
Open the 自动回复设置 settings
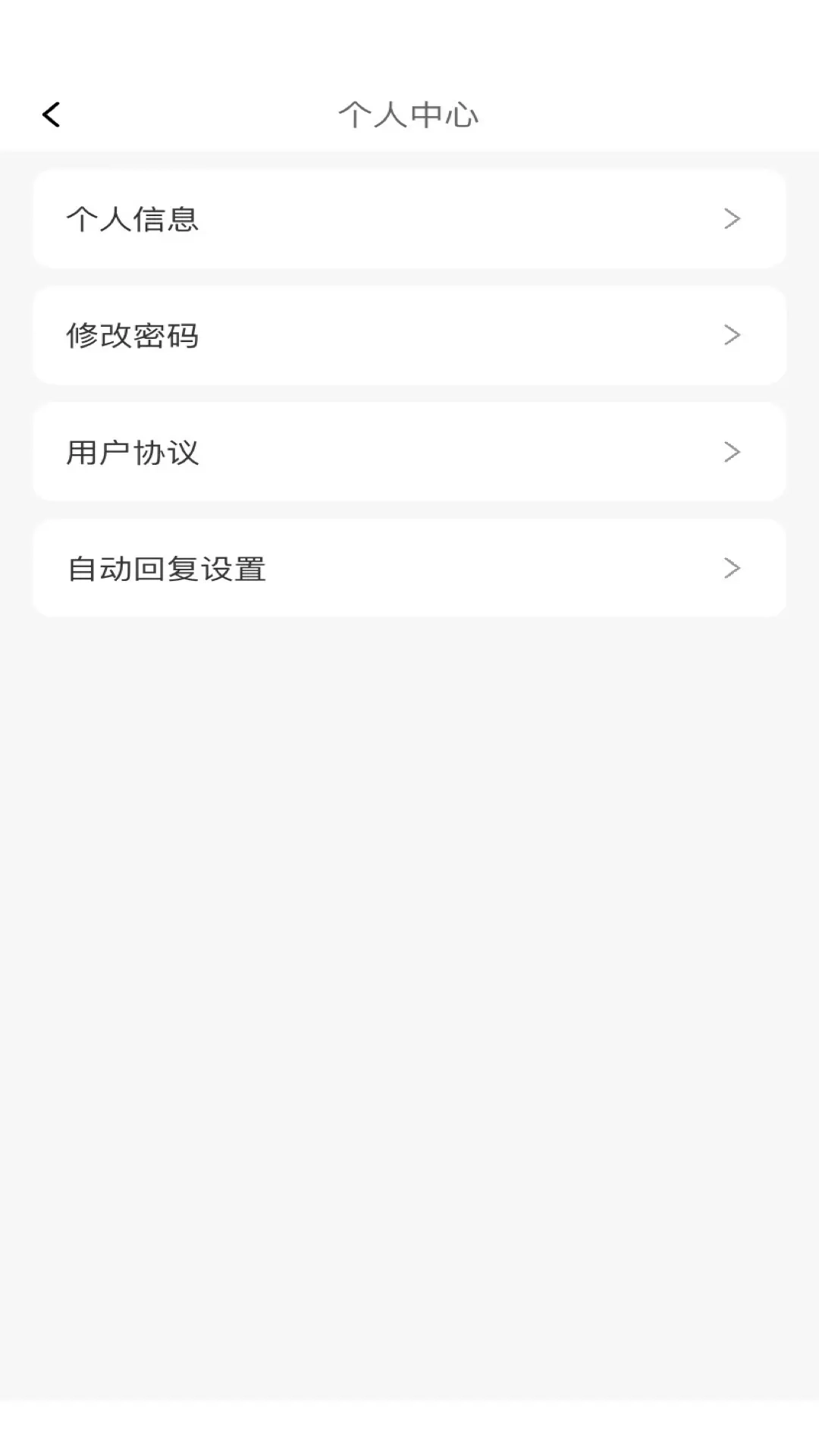(x=409, y=568)
